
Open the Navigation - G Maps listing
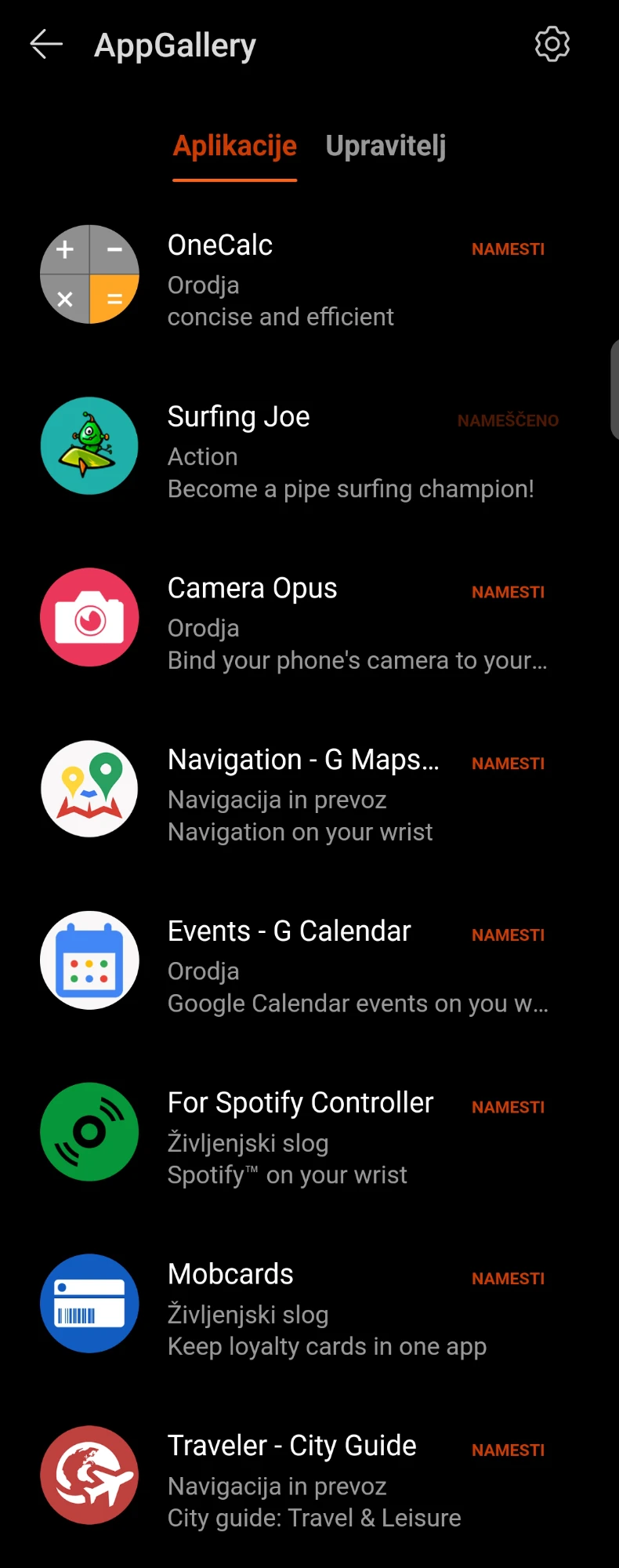(x=303, y=760)
